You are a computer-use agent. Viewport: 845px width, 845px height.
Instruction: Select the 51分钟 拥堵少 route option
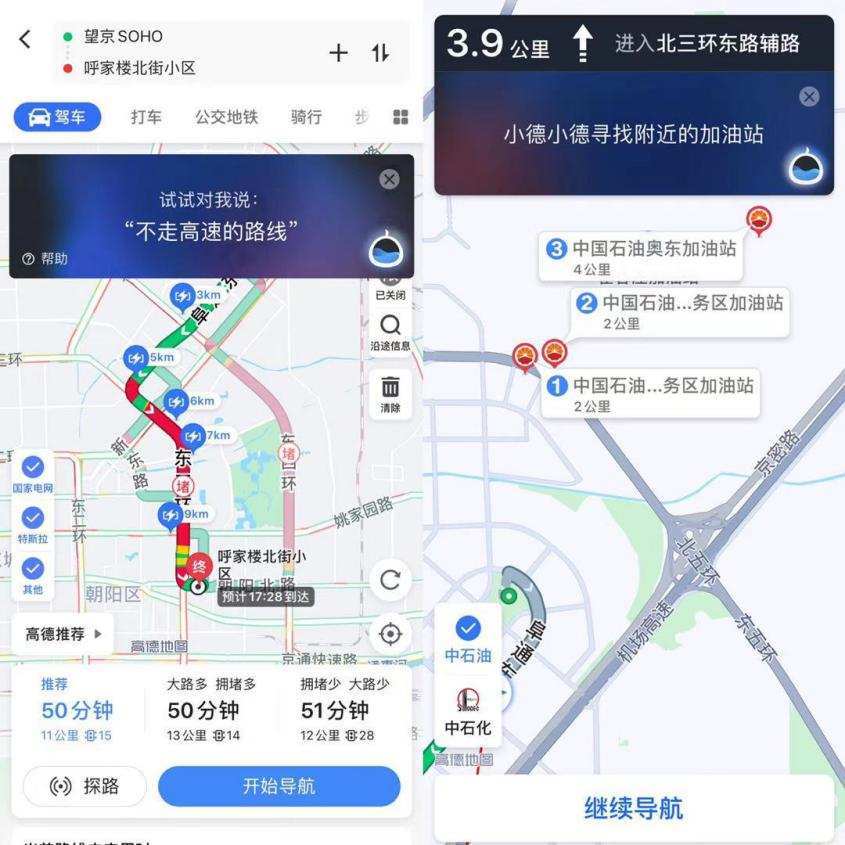coord(344,710)
